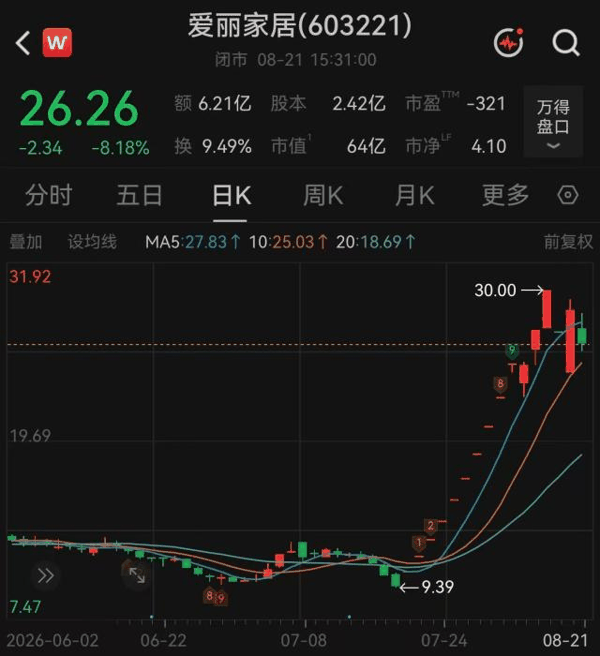Image resolution: width=600 pixels, height=656 pixels.
Task: Switch to the 月K chart
Action: pyautogui.click(x=415, y=195)
